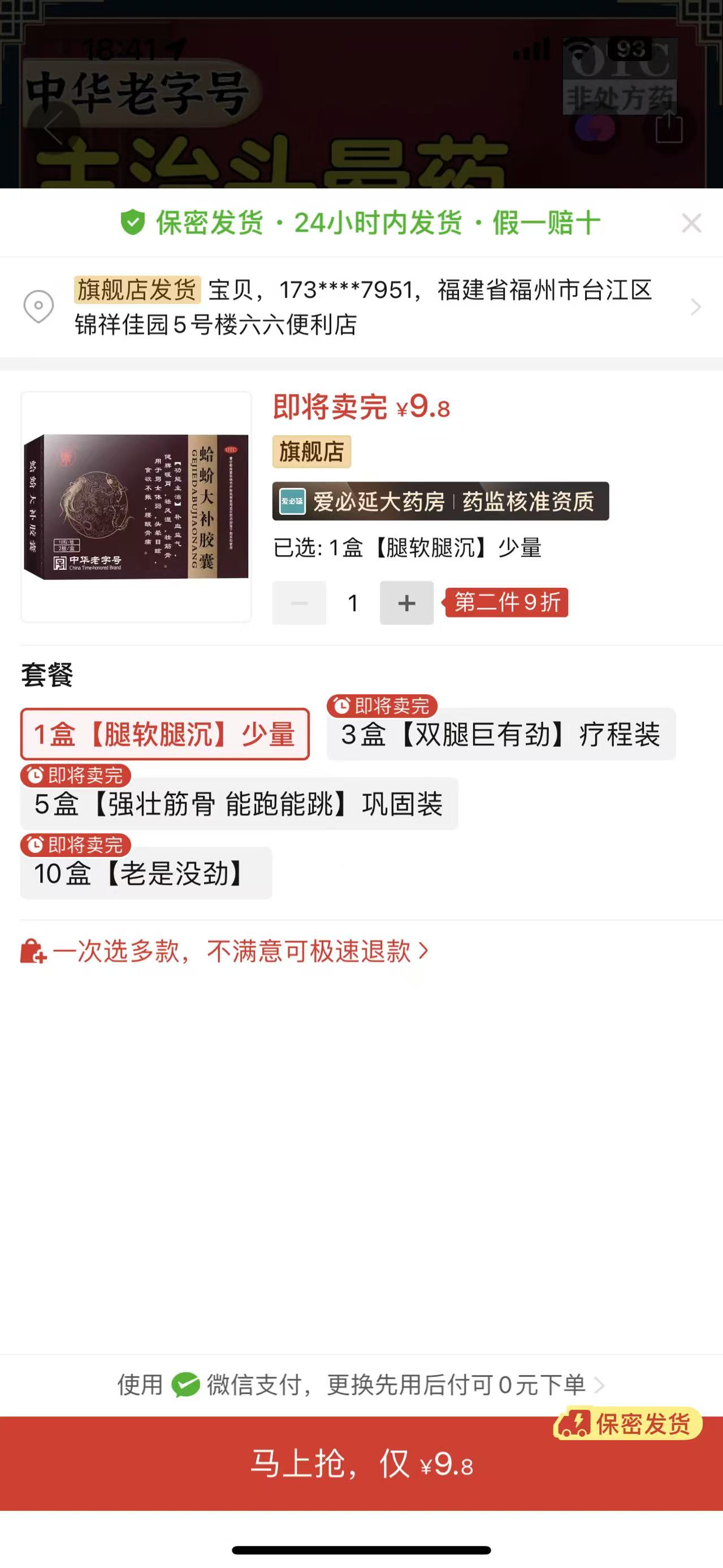Tap 马上抢 to buy for ¥9.8

pyautogui.click(x=362, y=1463)
